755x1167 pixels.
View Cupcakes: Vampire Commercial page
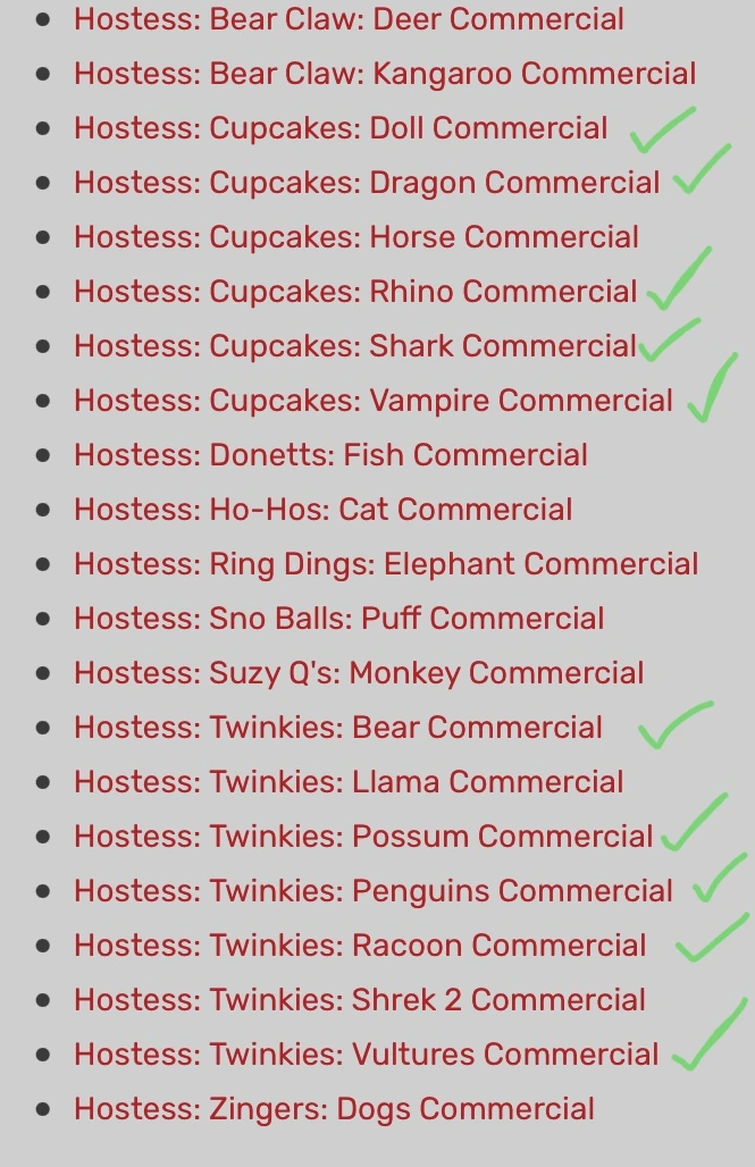click(373, 400)
